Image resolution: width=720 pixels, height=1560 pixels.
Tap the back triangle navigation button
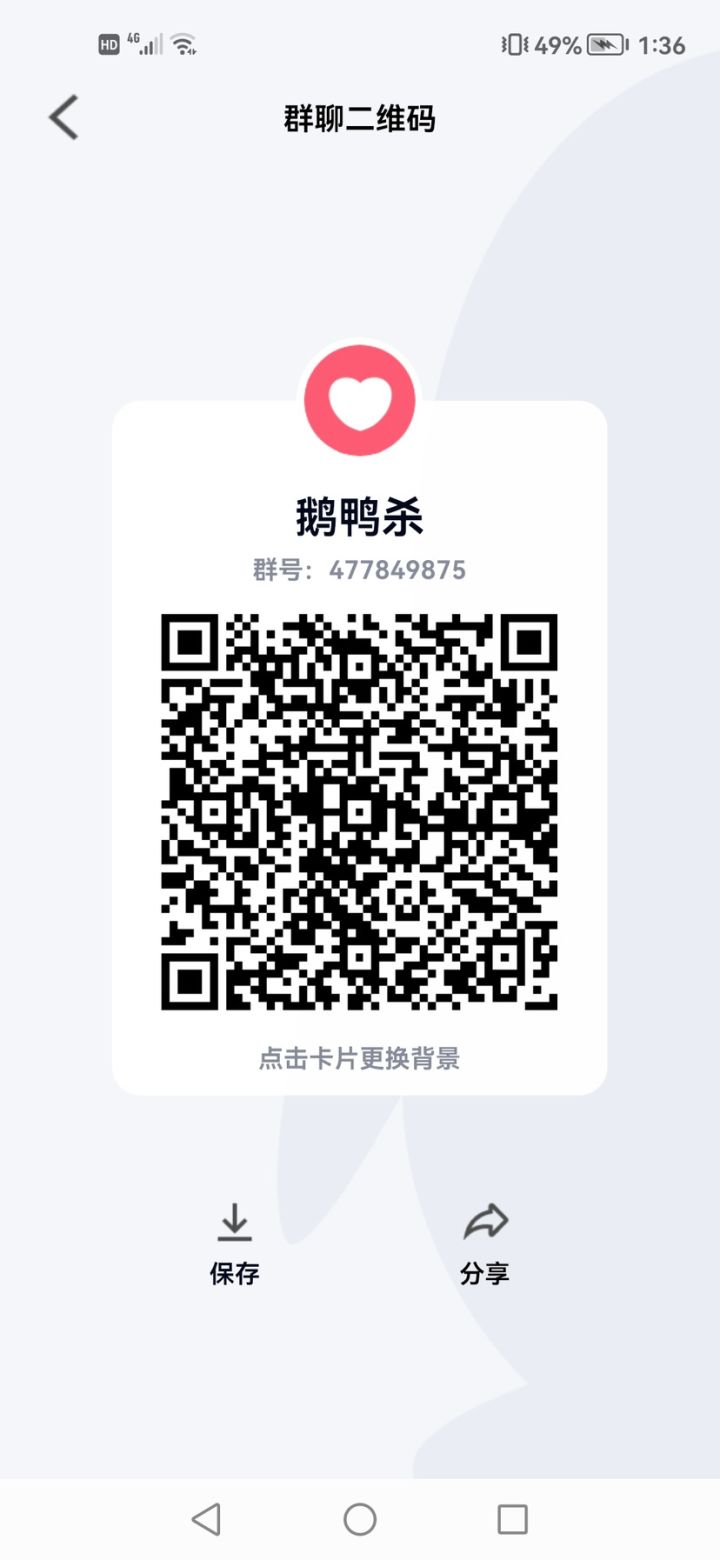207,1521
